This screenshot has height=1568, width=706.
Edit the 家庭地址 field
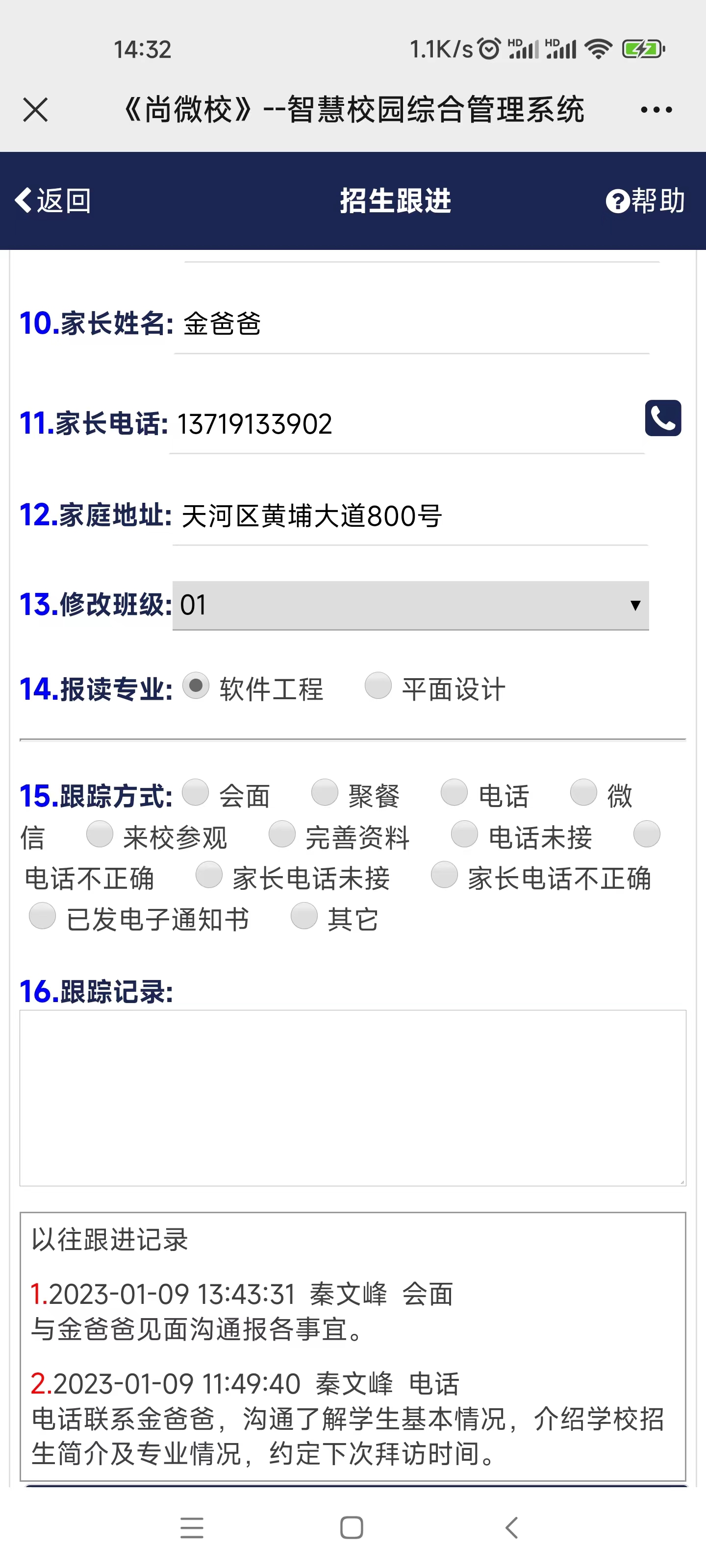[x=410, y=516]
